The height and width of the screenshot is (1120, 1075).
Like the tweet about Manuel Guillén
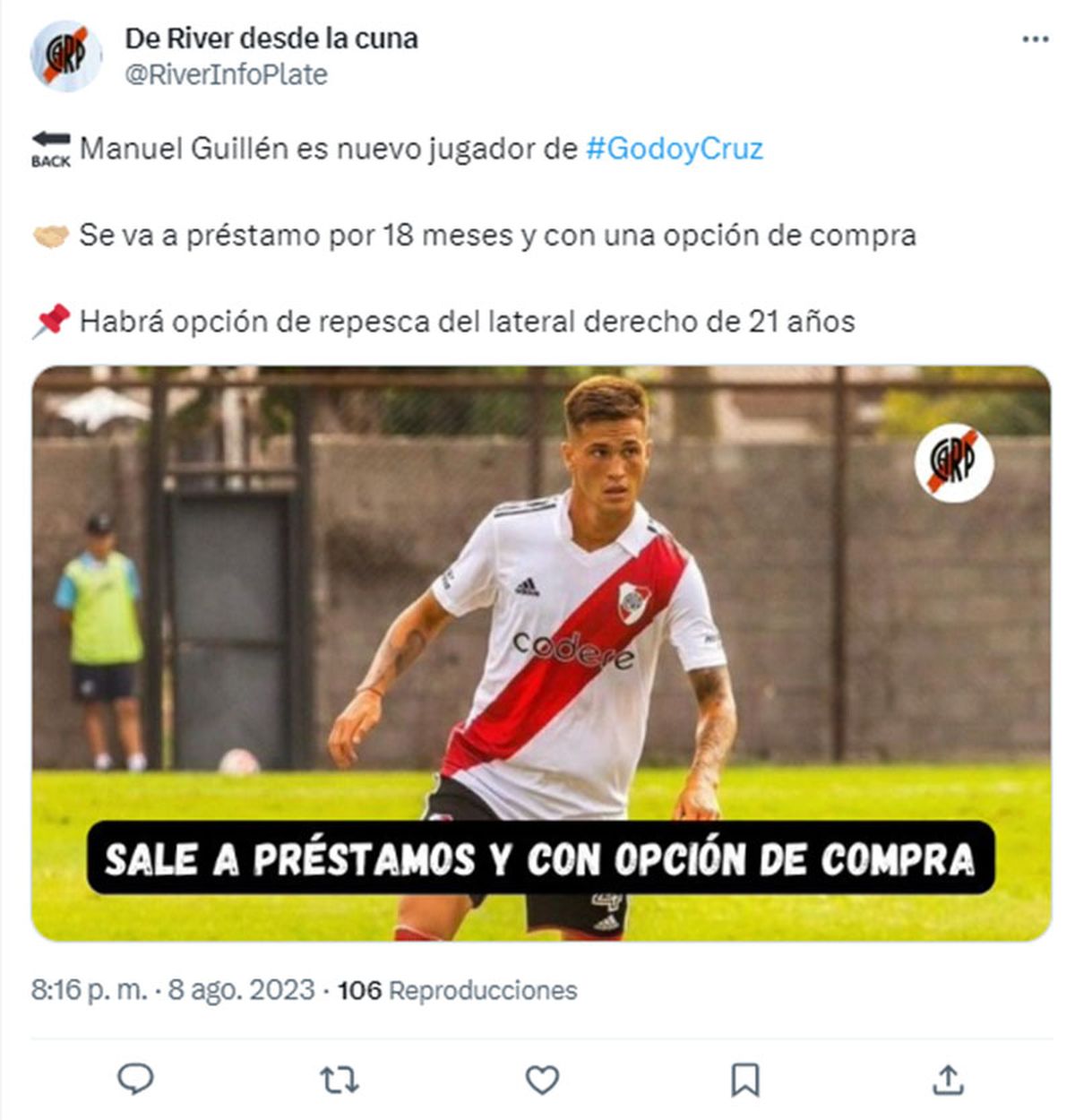coord(542,1080)
